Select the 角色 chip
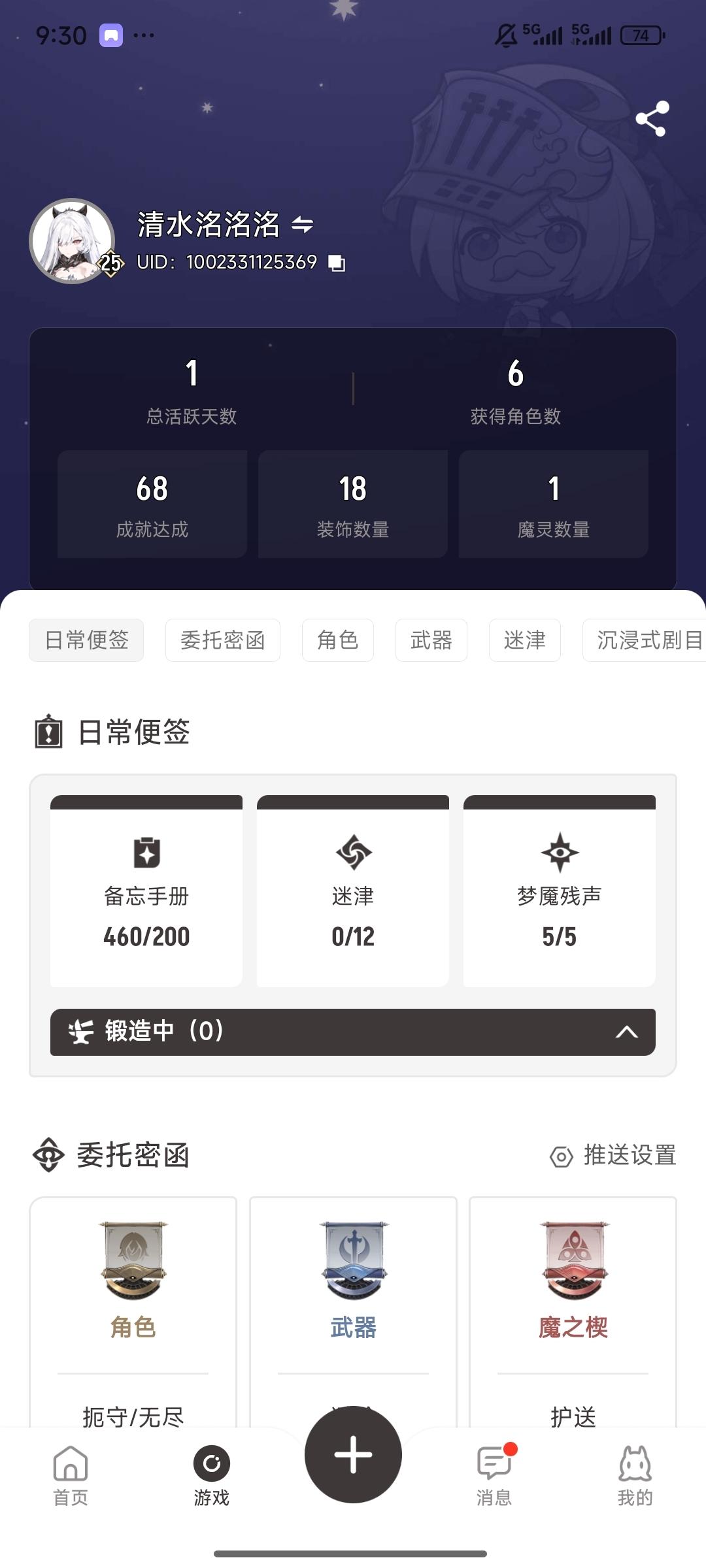Viewport: 706px width, 1568px height. click(337, 640)
